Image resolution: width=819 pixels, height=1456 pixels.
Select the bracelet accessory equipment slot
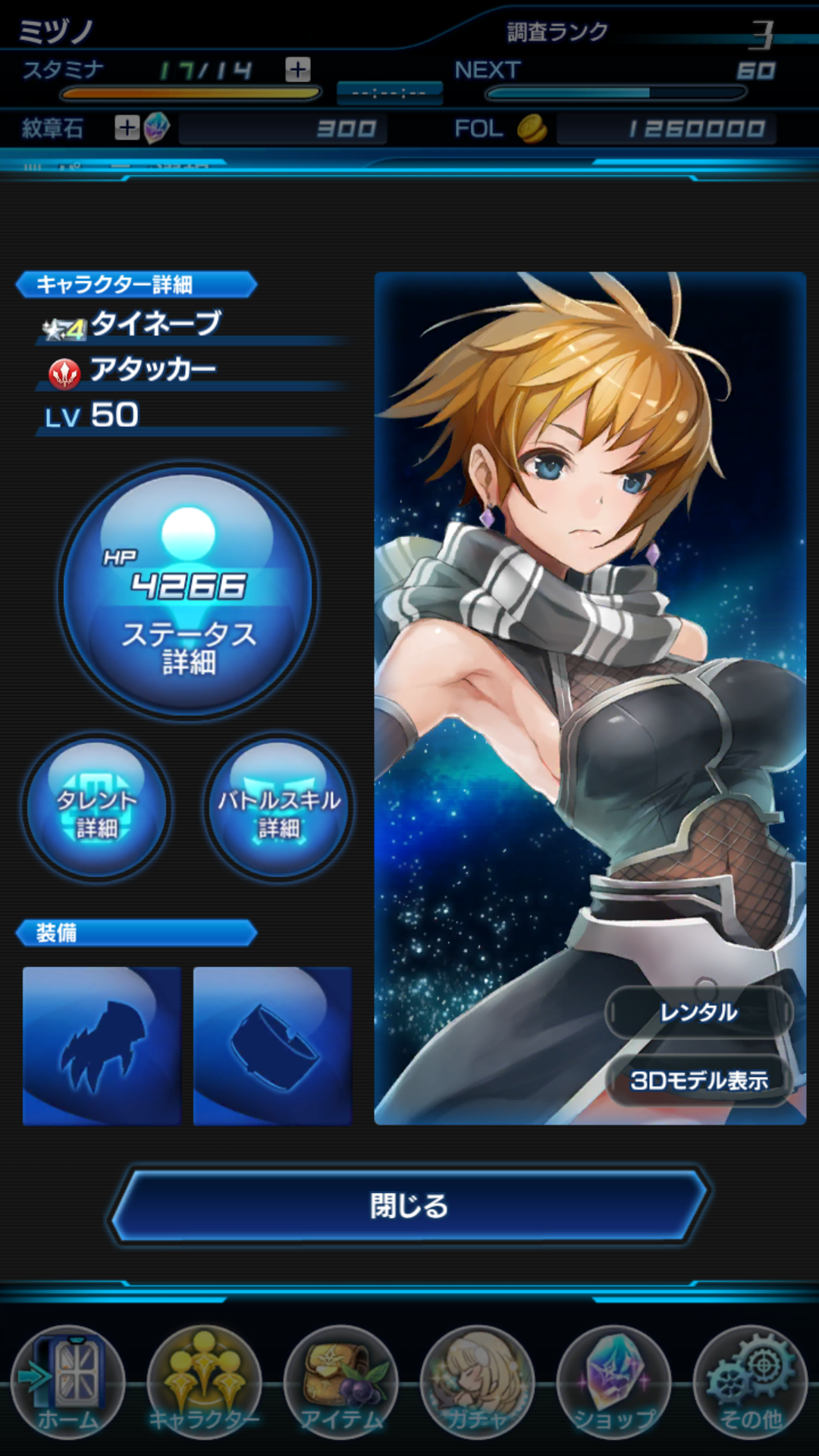tap(272, 1046)
